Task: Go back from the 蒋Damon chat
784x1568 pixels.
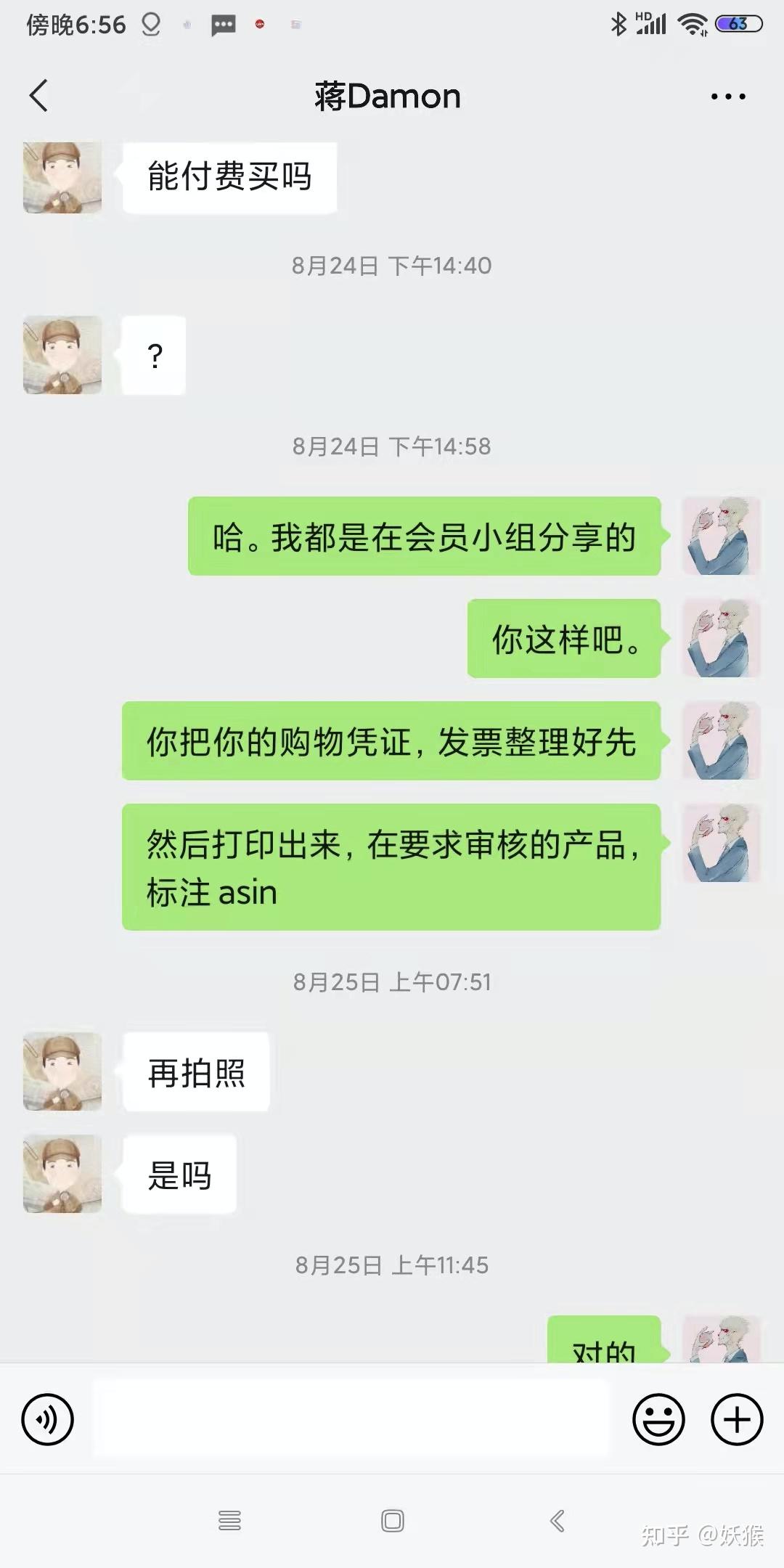Action: tap(39, 96)
